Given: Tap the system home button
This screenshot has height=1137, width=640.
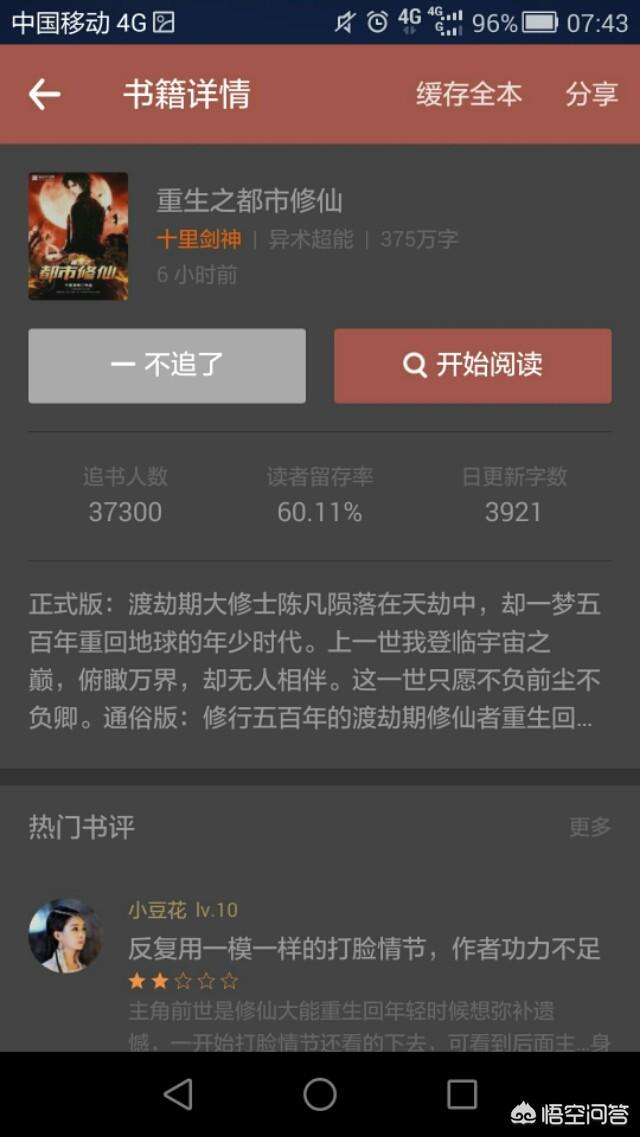Looking at the screenshot, I should 320,1094.
